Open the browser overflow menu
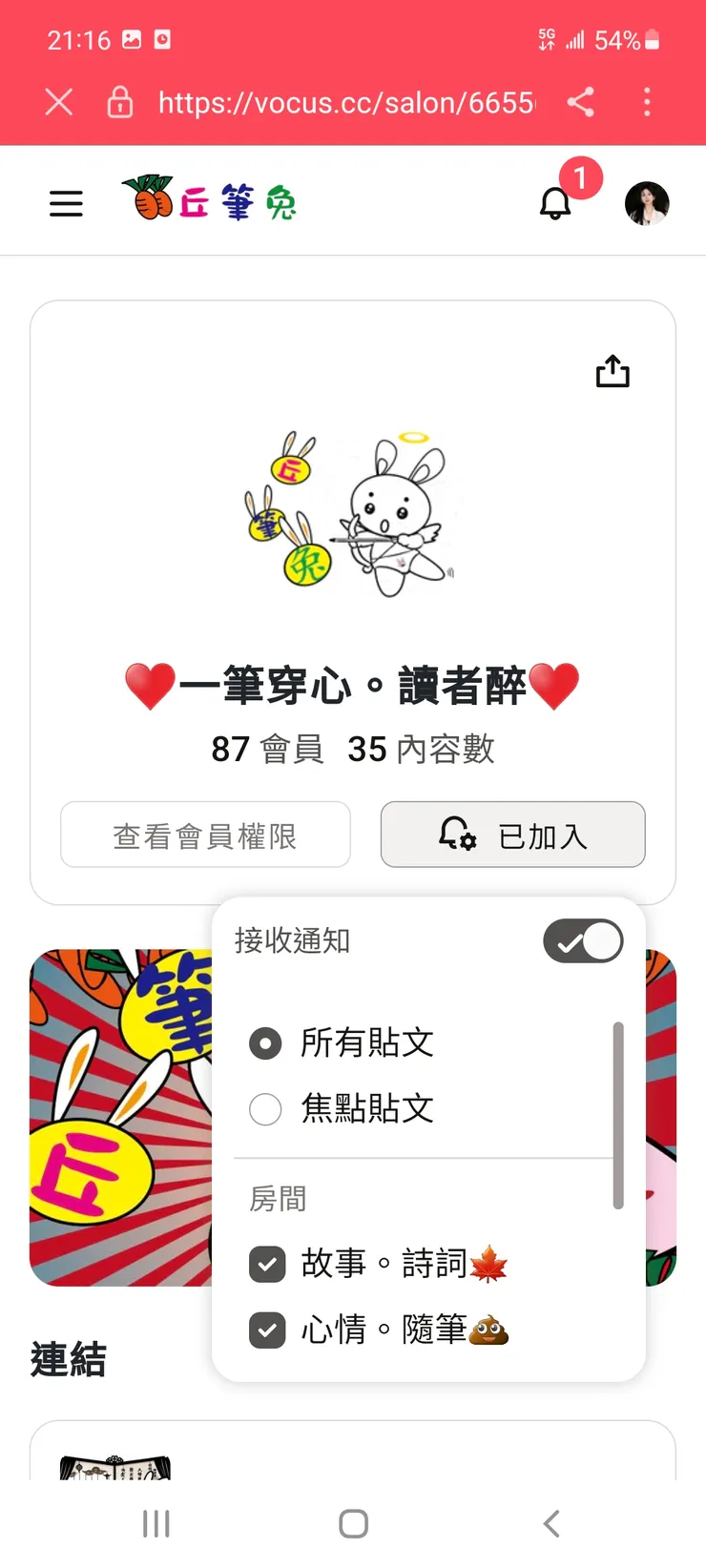 (647, 102)
